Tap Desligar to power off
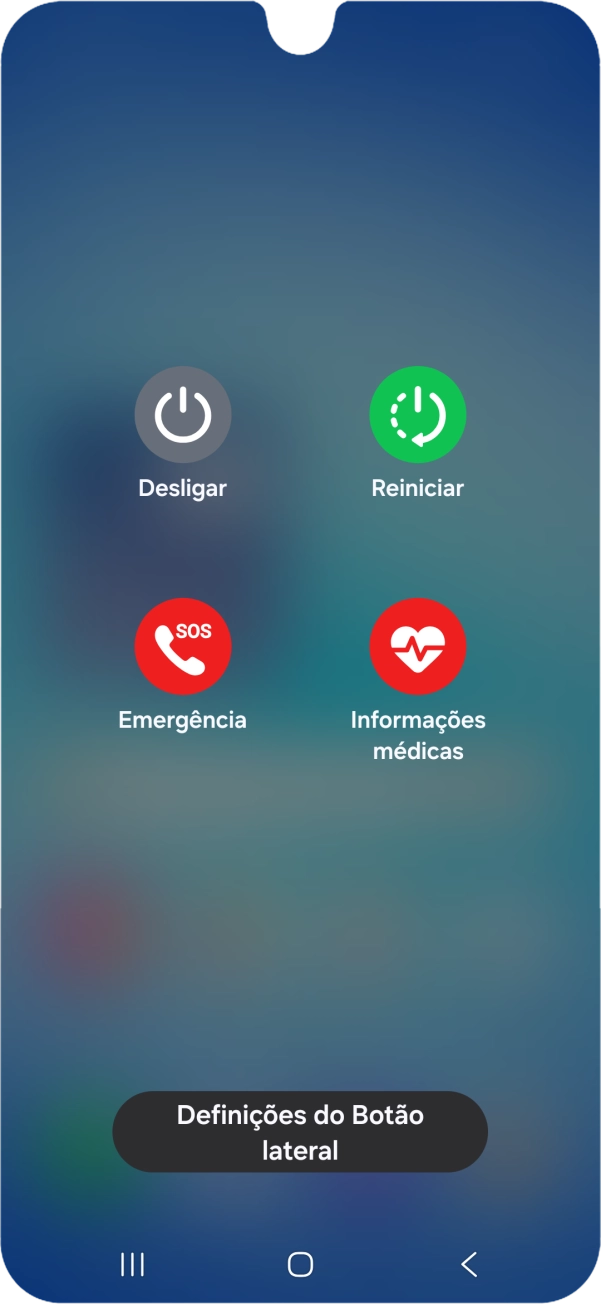 183,415
